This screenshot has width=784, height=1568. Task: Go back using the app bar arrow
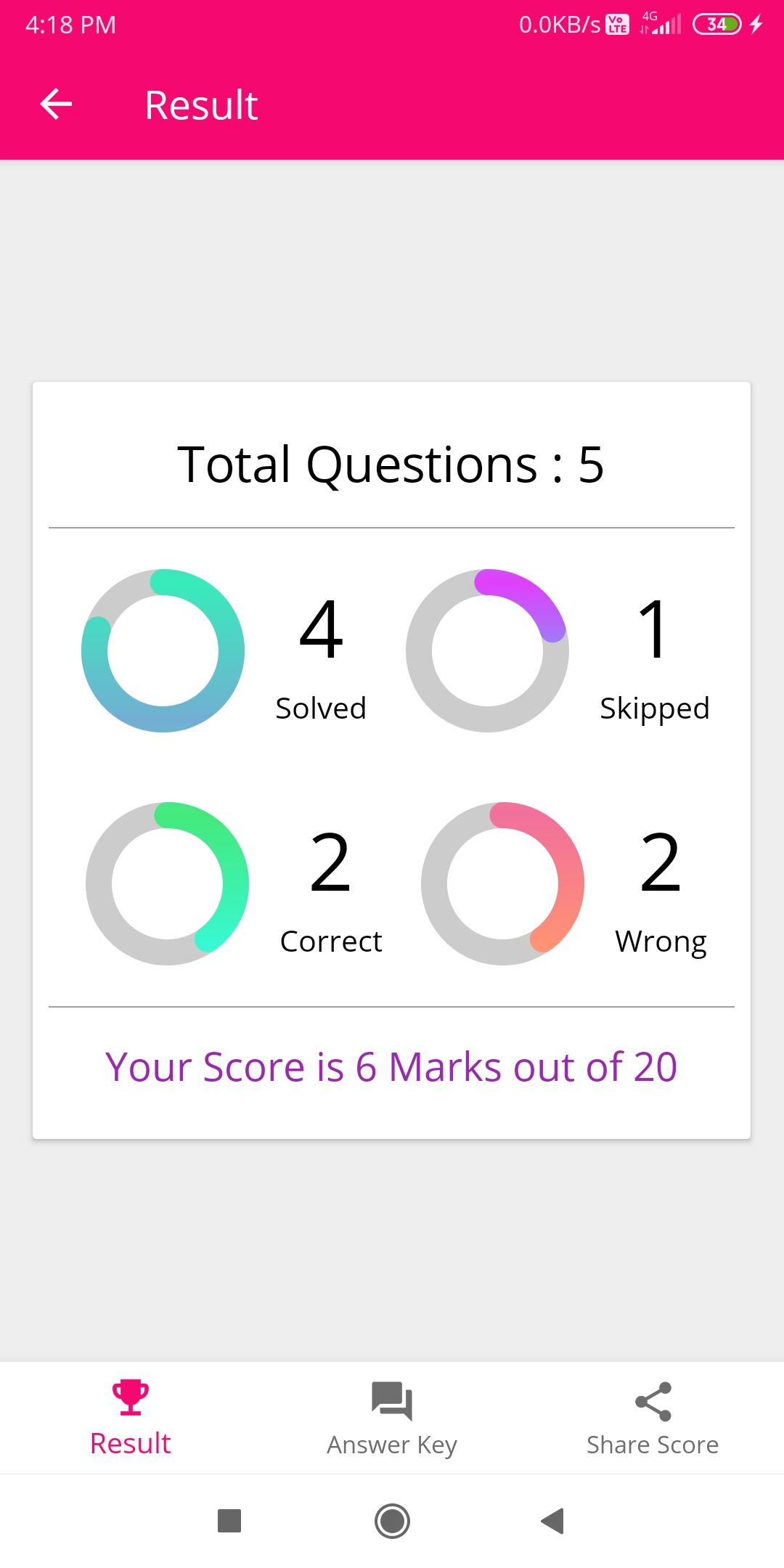pyautogui.click(x=56, y=104)
